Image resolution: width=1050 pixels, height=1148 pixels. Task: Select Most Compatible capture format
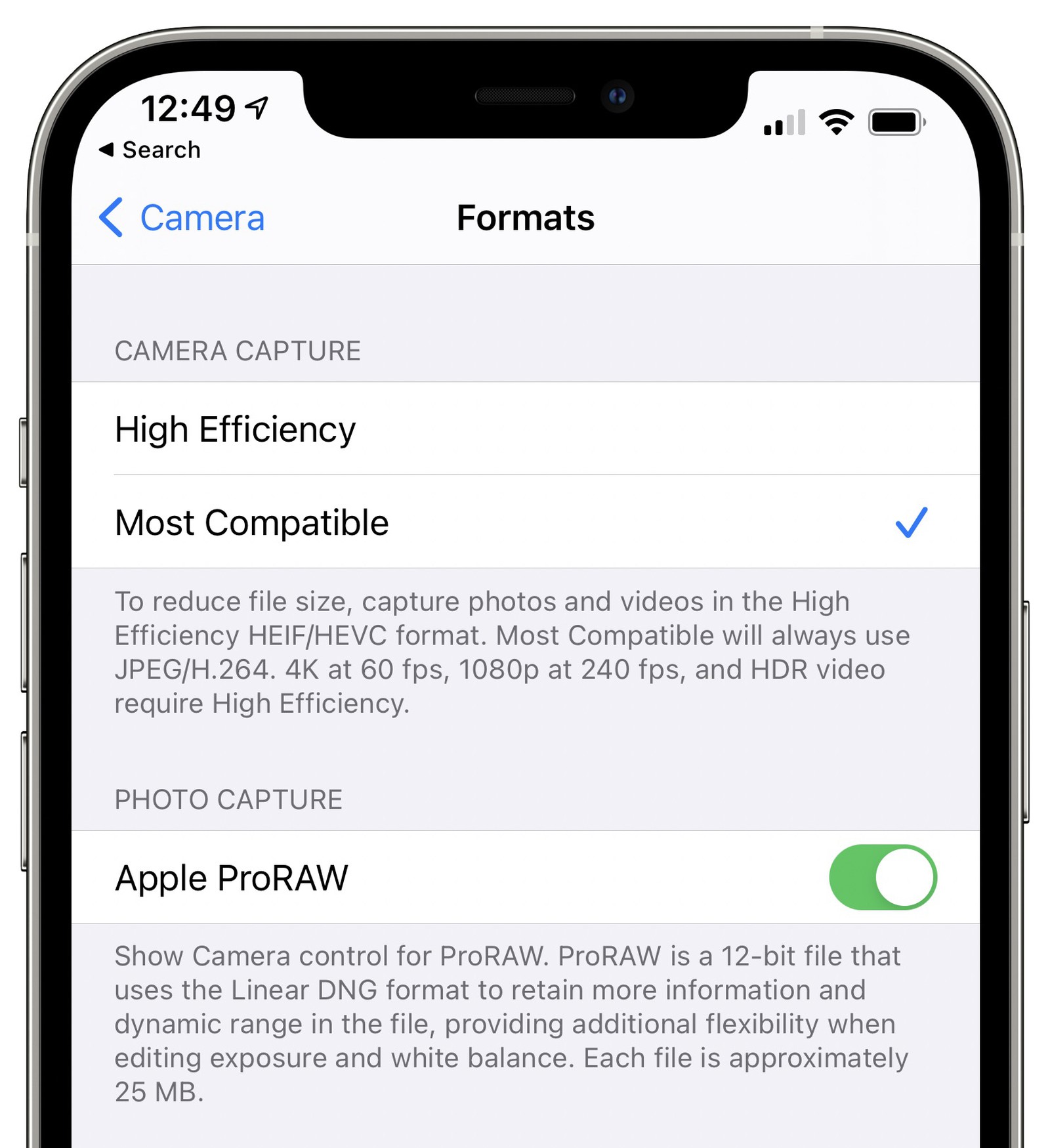525,522
